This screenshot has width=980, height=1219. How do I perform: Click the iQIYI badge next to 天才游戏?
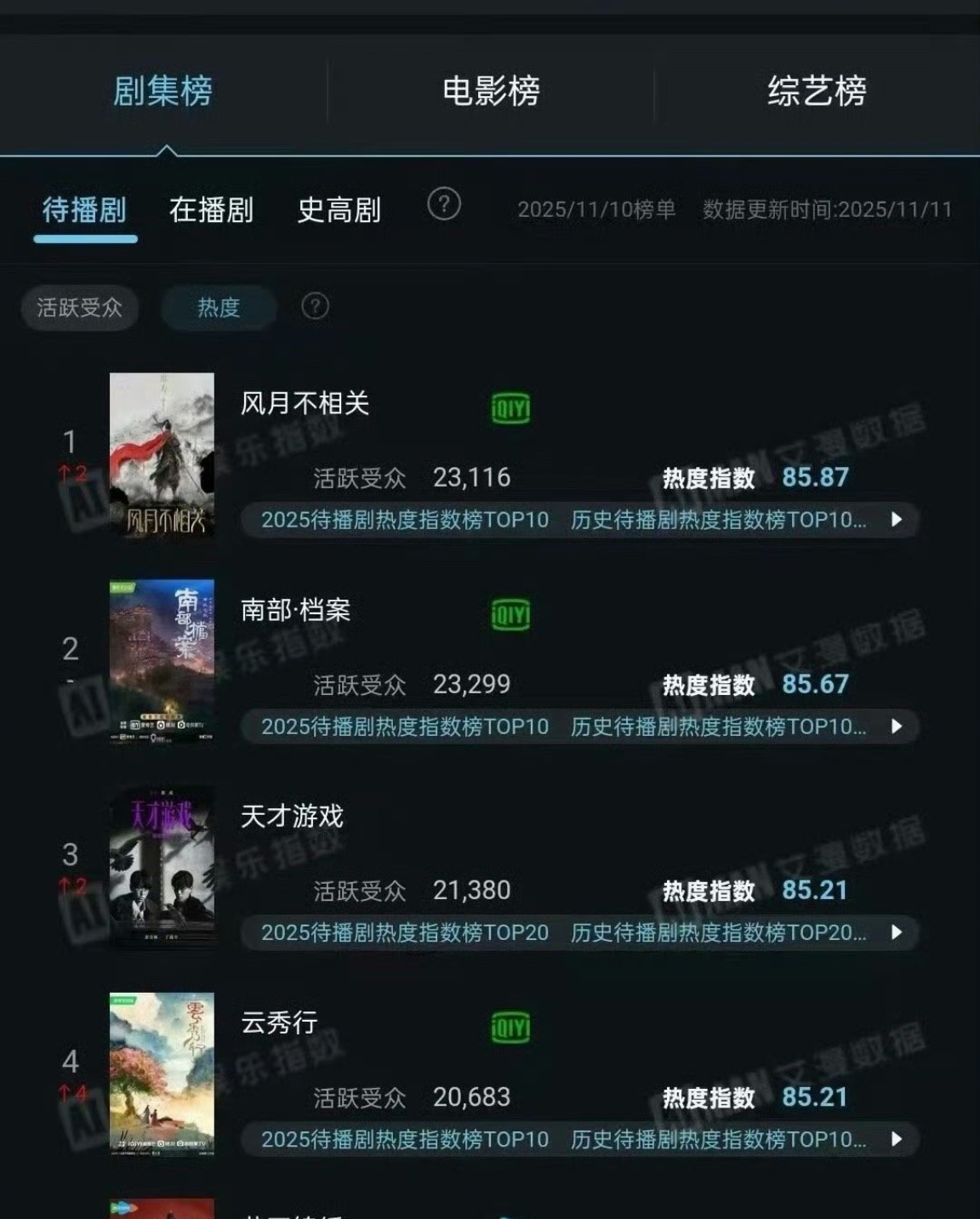[510, 820]
